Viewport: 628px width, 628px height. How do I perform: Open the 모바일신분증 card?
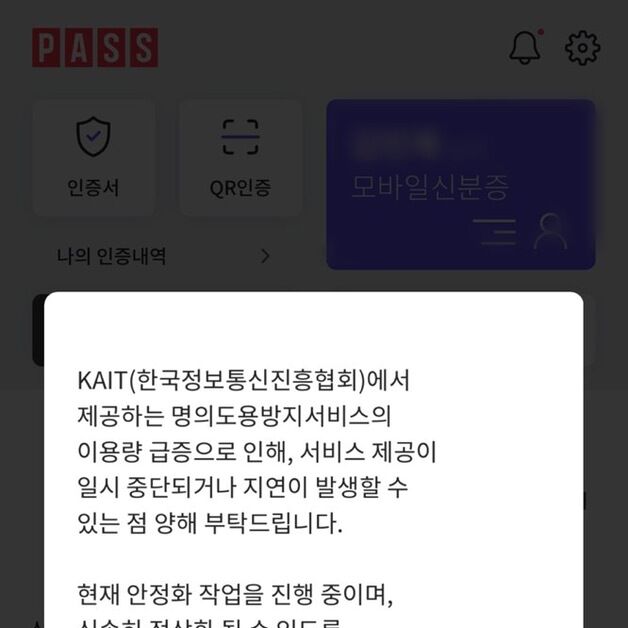[x=460, y=185]
